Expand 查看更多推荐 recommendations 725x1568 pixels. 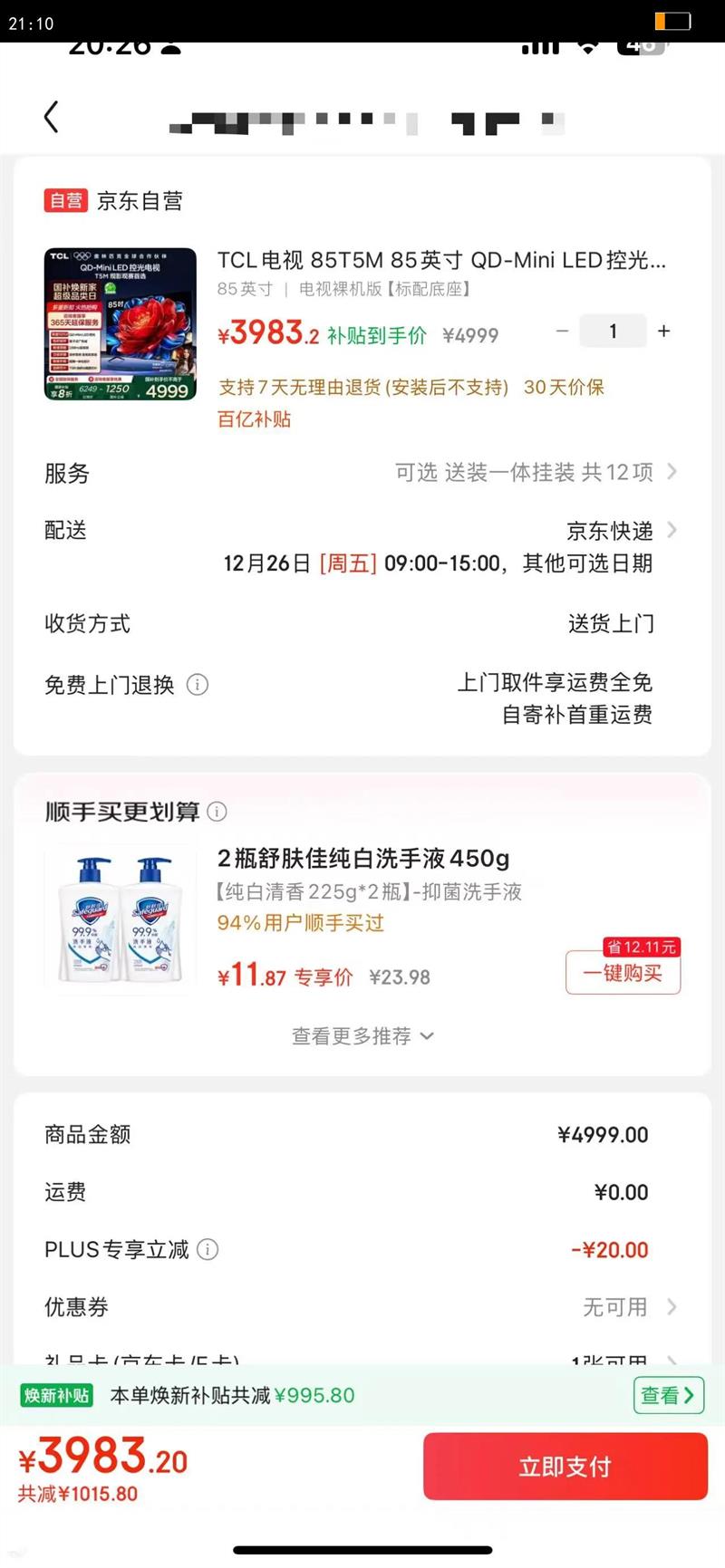coord(362,1035)
